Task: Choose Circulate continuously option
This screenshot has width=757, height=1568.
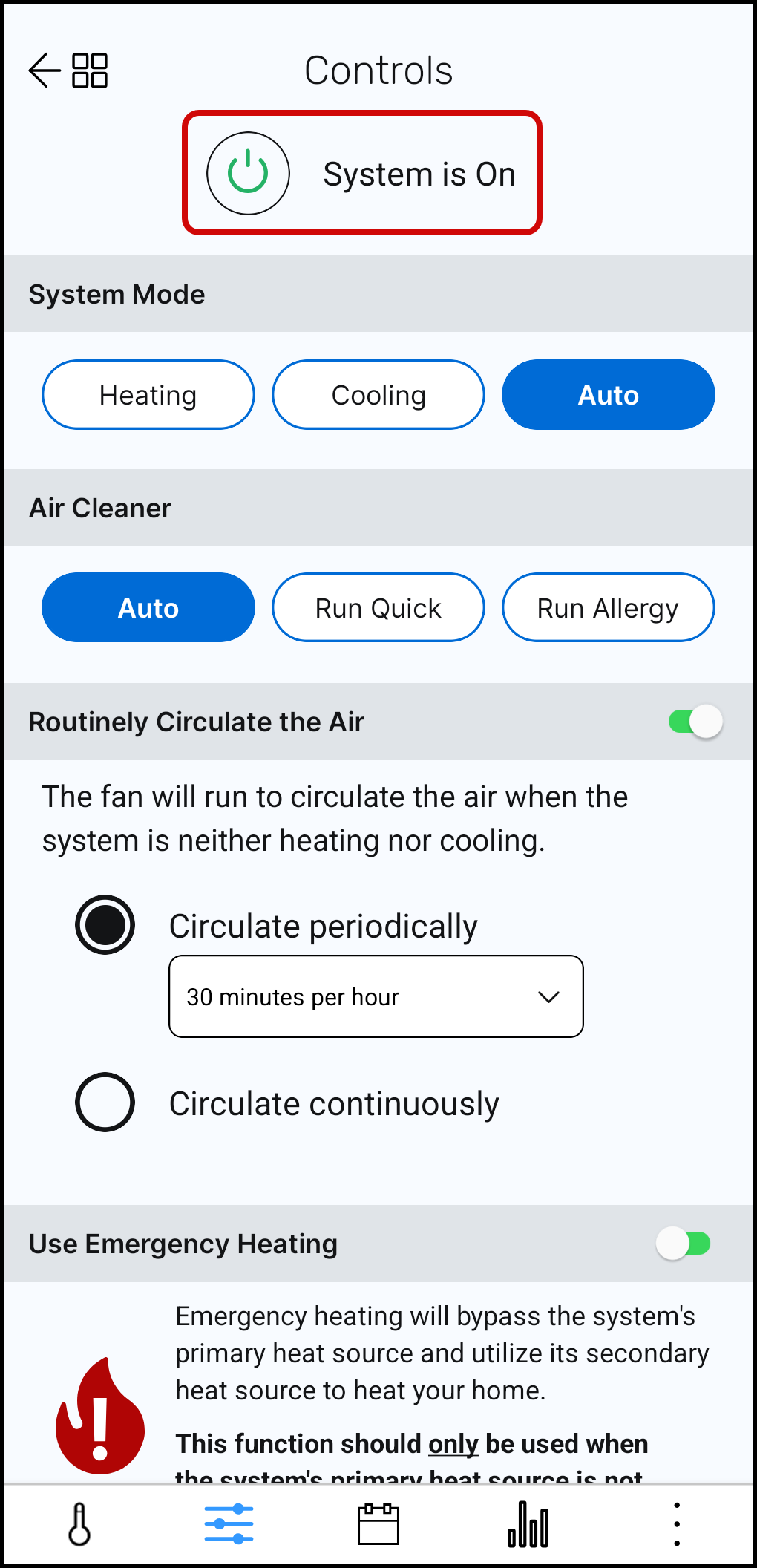Action: (x=105, y=1102)
